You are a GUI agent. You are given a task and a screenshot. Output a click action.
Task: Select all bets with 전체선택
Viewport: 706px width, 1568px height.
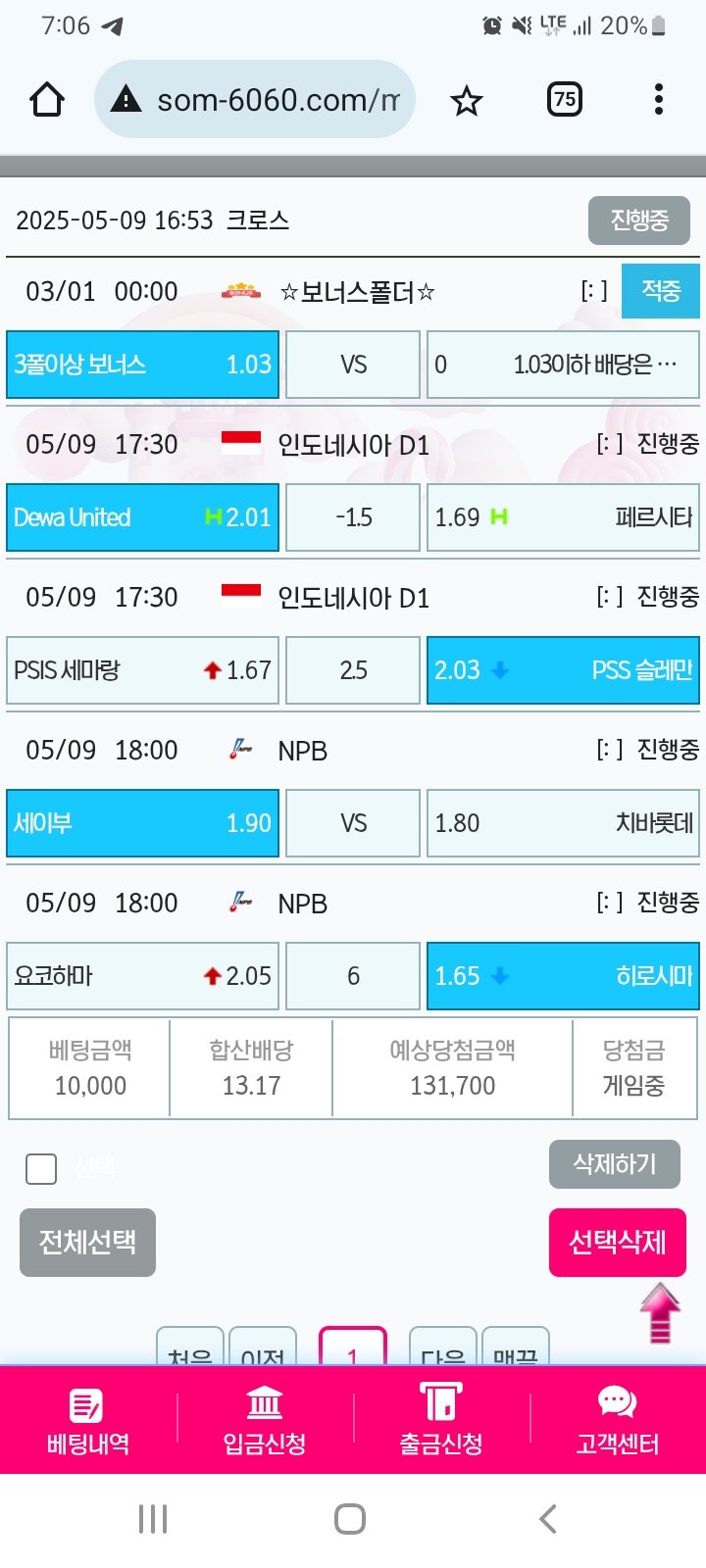tap(87, 1243)
